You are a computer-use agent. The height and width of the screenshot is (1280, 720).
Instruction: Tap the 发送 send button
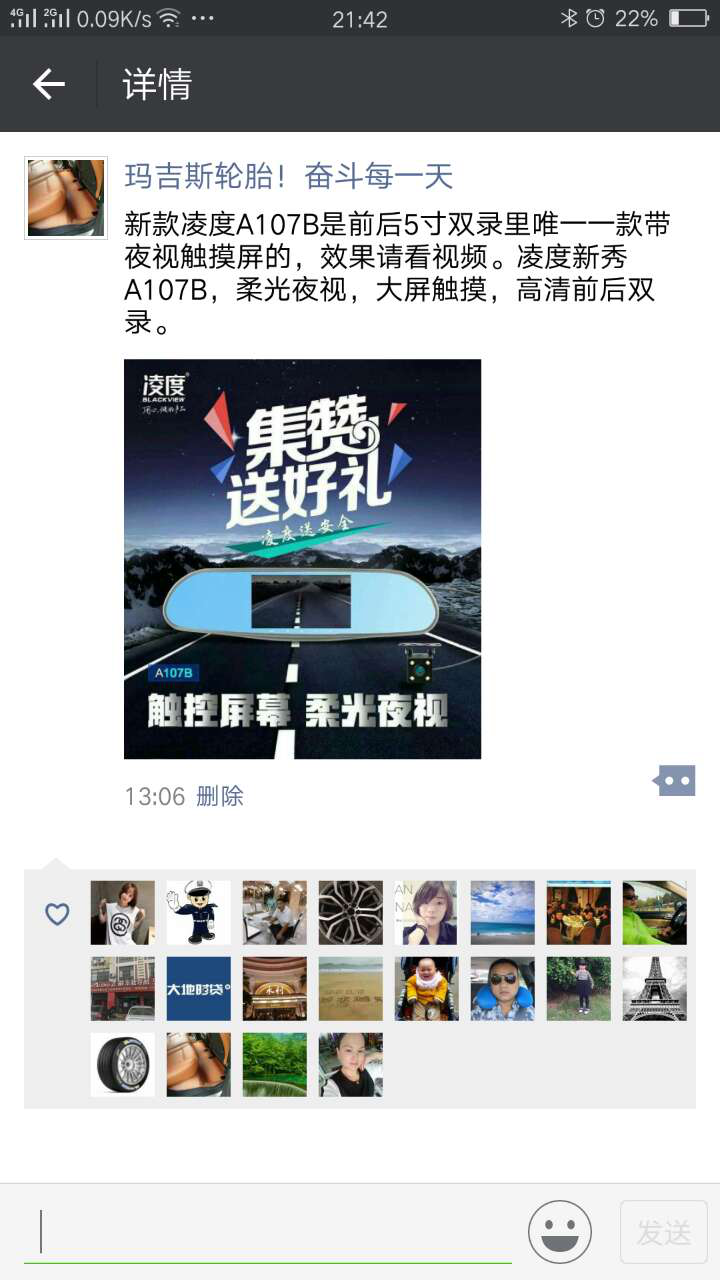tap(664, 1232)
